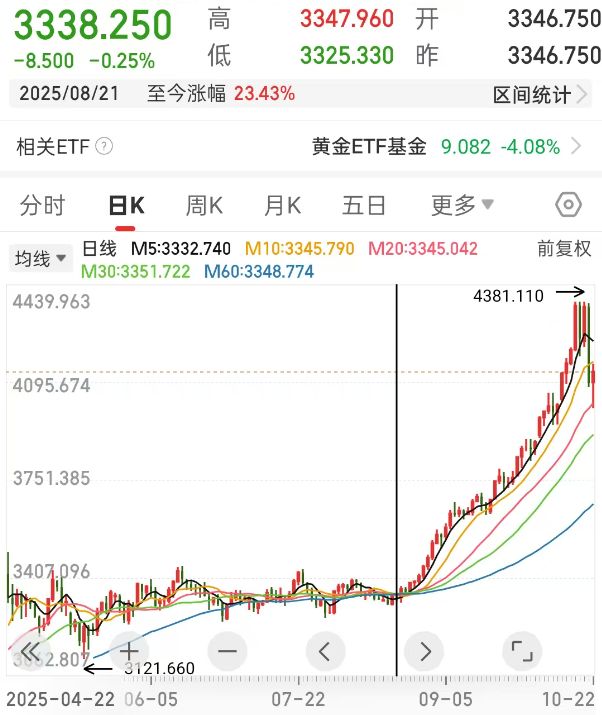
Task: Open the 黄金ETF基金 related ETF
Action: point(445,146)
